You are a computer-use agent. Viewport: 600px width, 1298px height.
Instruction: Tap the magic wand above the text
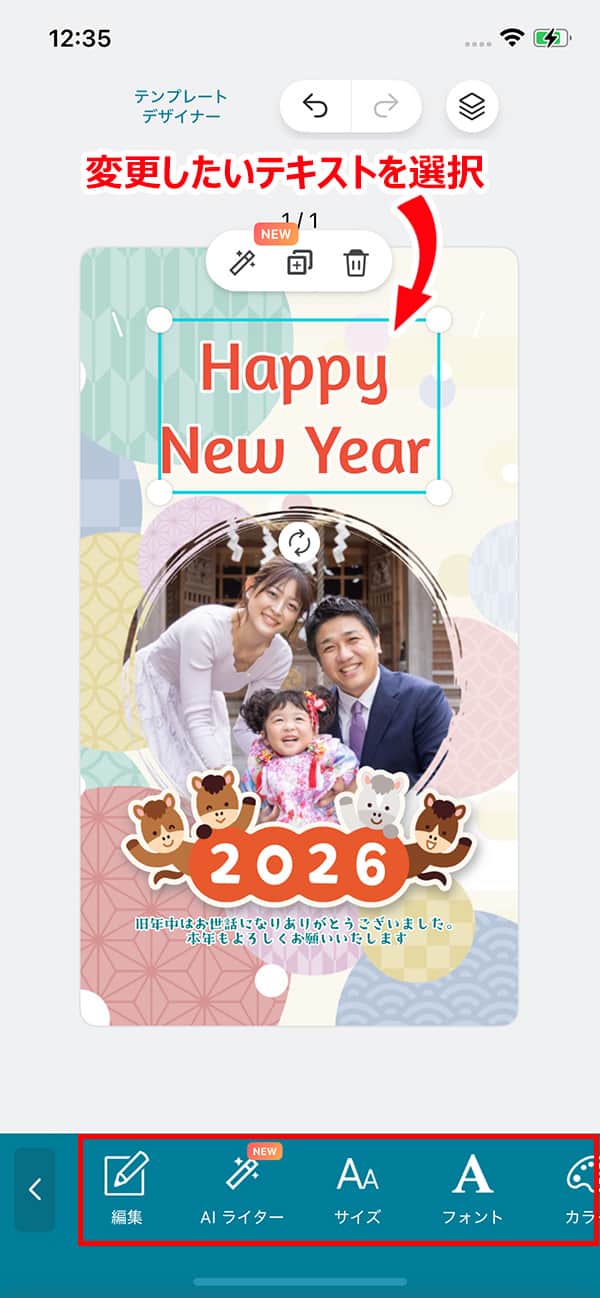tap(242, 263)
